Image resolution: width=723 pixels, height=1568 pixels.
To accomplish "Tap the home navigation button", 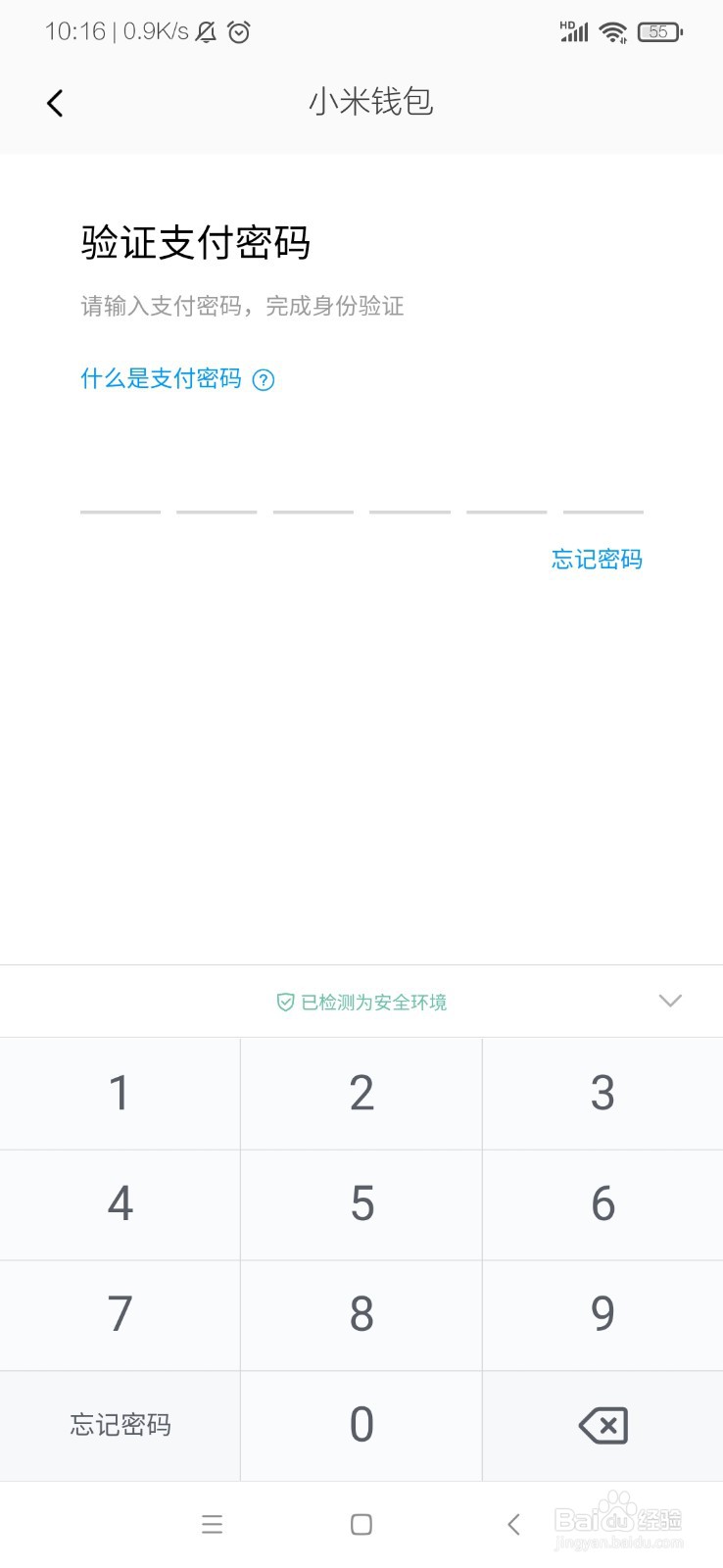I will click(361, 1524).
